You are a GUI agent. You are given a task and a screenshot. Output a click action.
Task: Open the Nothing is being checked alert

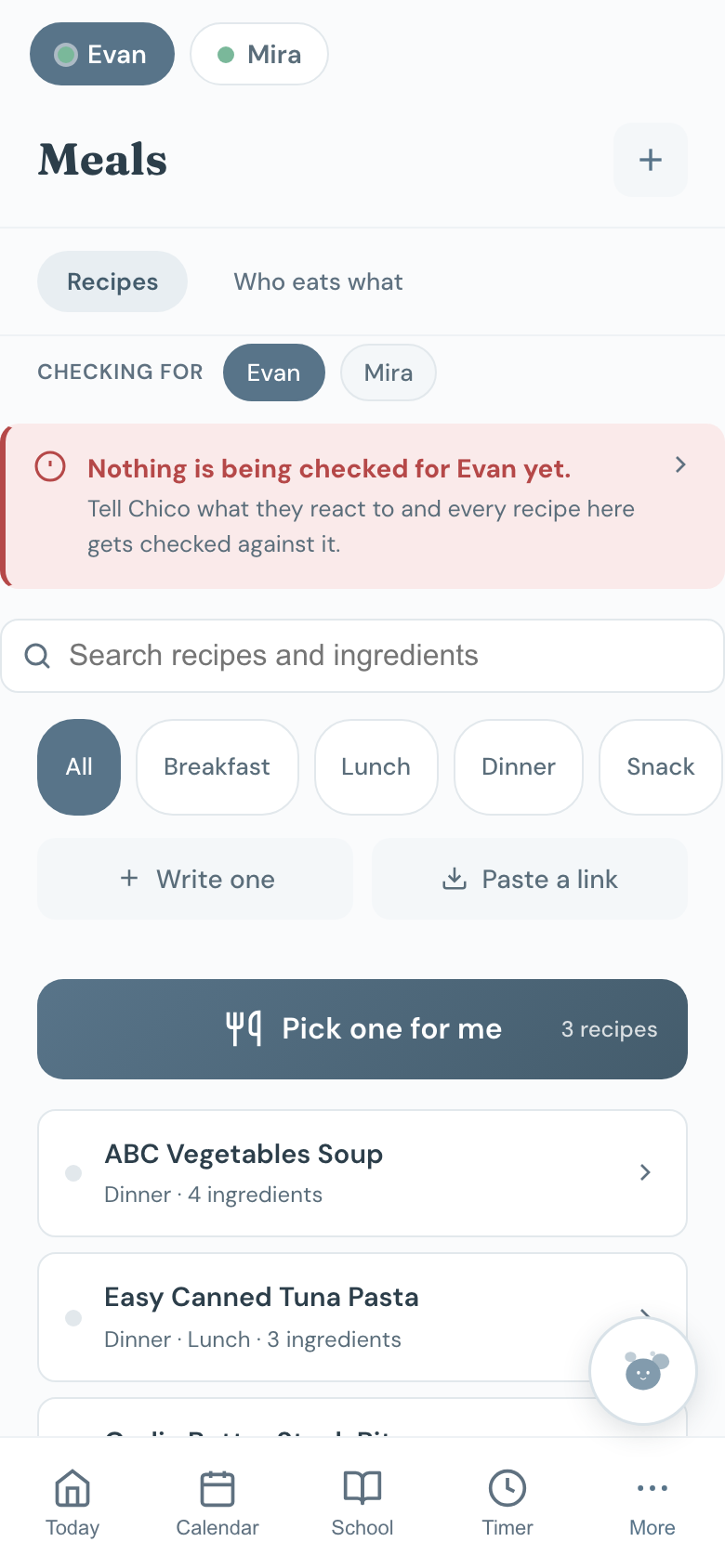(x=362, y=506)
